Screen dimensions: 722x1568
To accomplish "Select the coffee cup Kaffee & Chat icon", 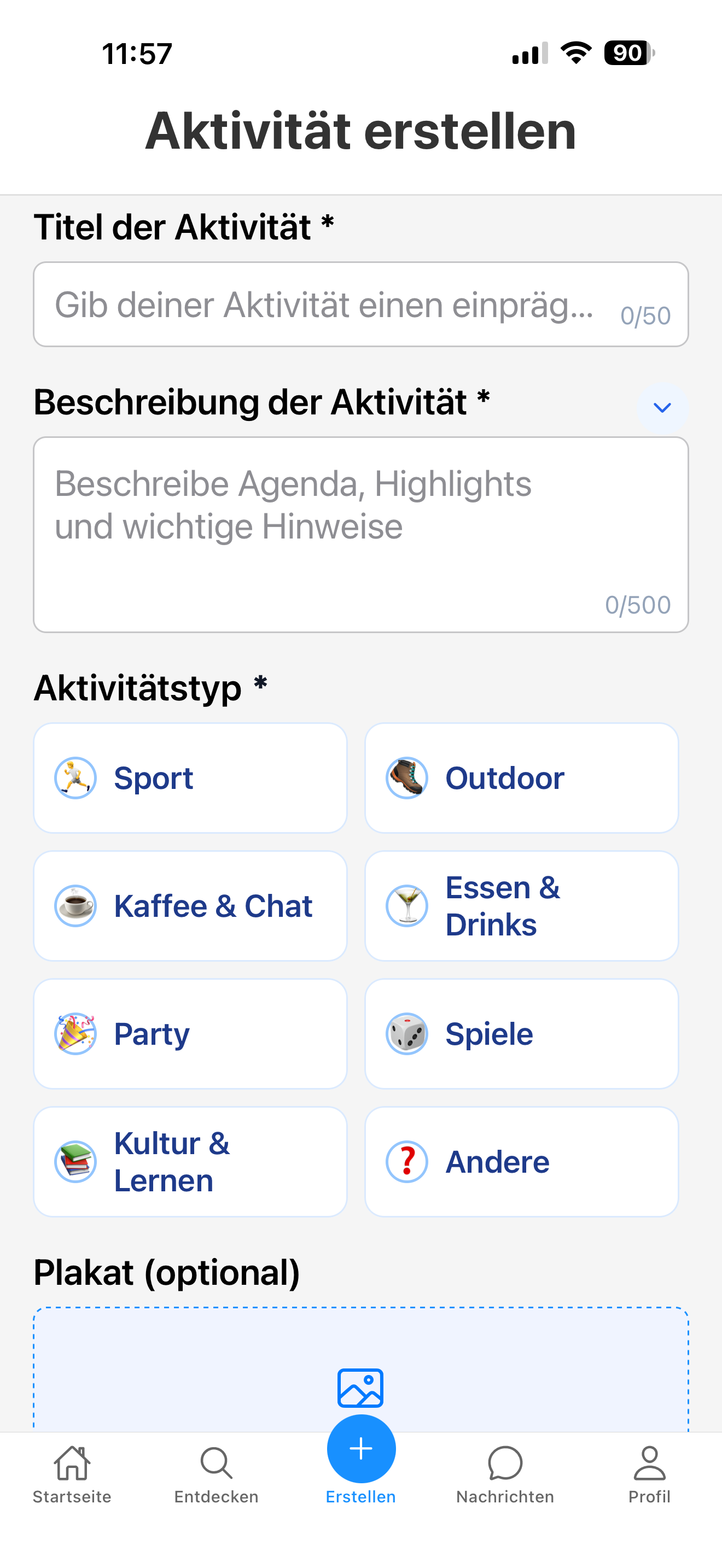I will 75,906.
